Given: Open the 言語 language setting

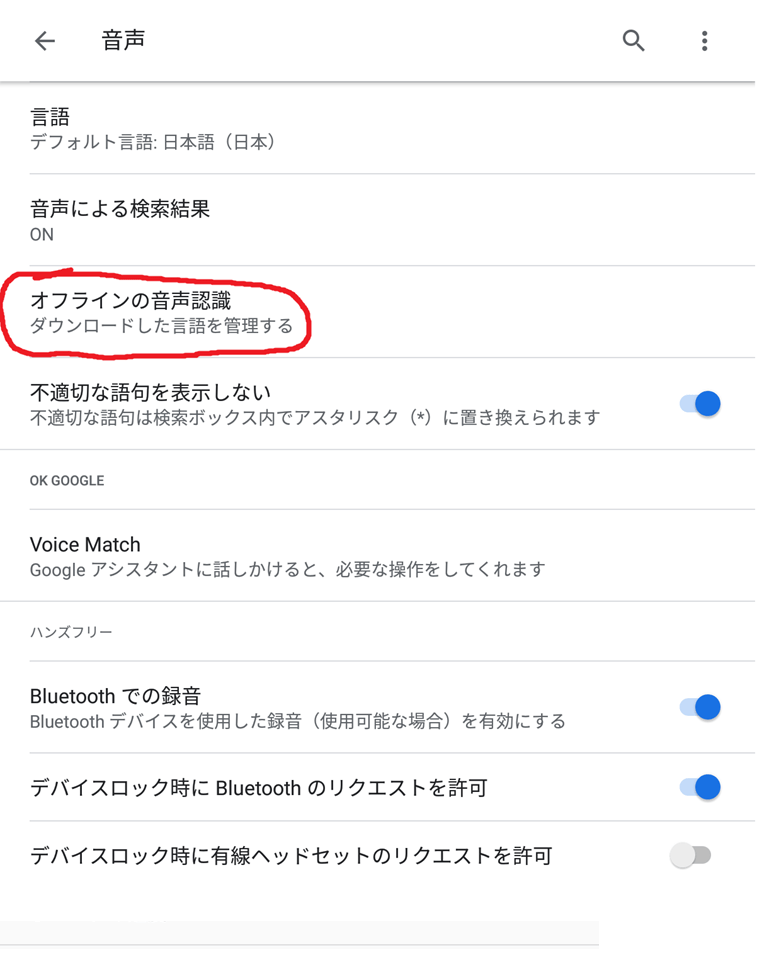Looking at the screenshot, I should 152,129.
